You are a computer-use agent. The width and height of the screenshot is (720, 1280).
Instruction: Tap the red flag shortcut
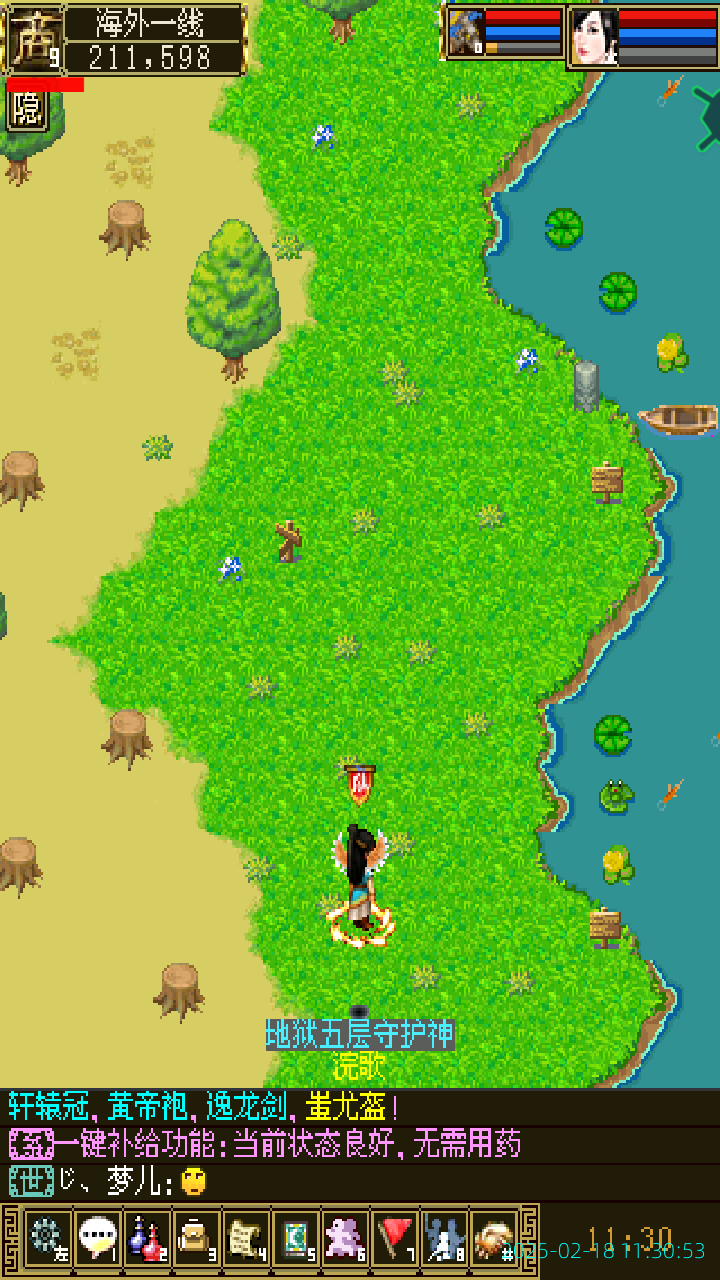(397, 1238)
